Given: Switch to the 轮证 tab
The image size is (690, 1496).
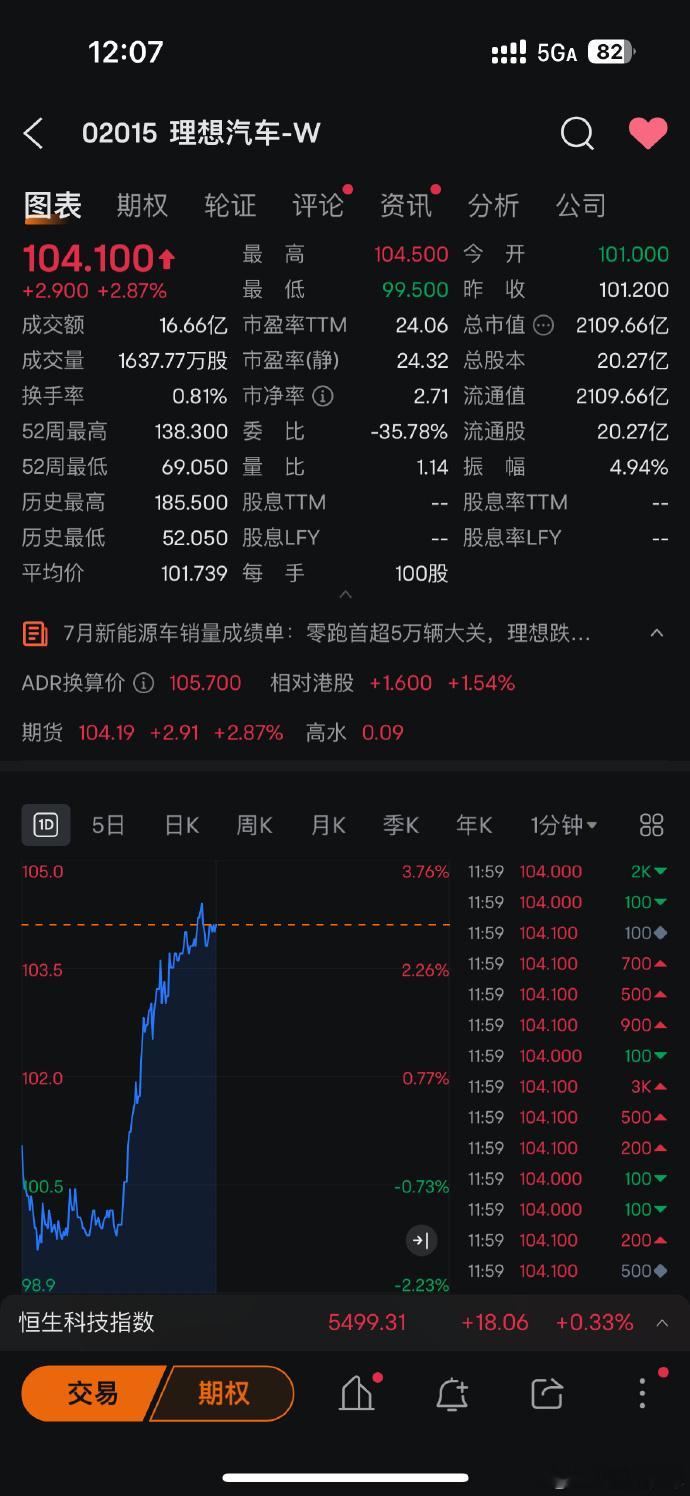Looking at the screenshot, I should (x=230, y=206).
